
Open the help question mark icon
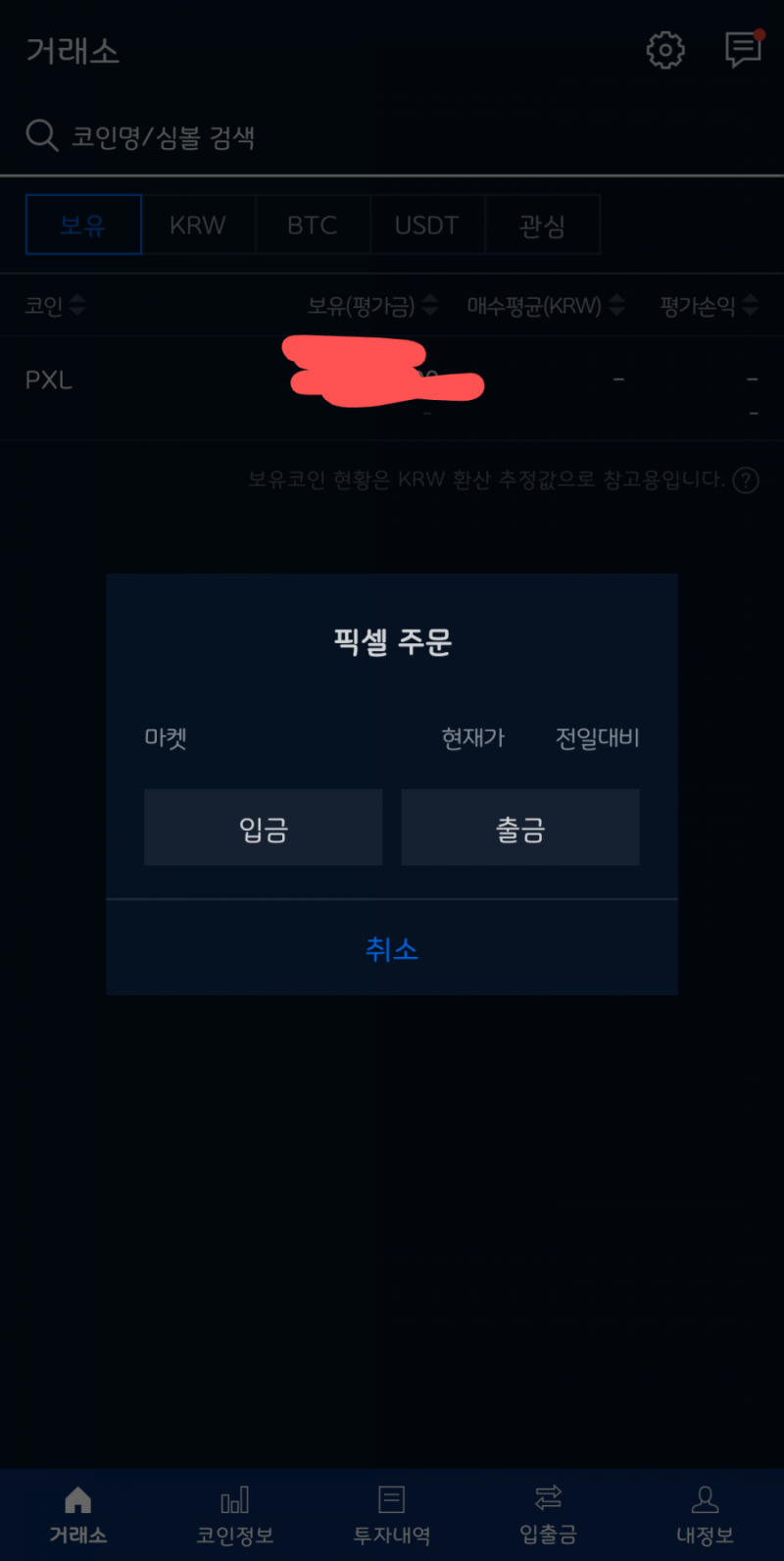746,479
